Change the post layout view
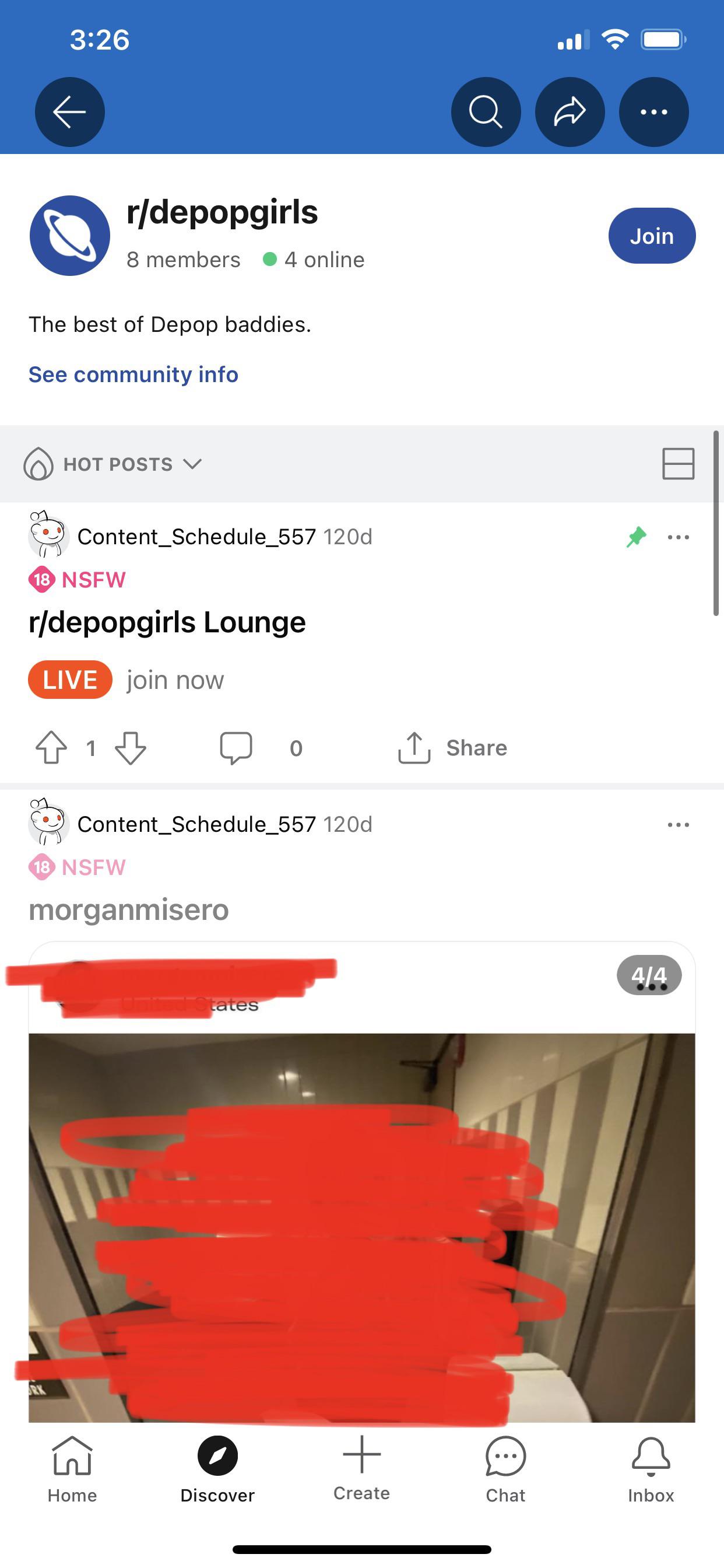Image resolution: width=724 pixels, height=1568 pixels. pyautogui.click(x=678, y=464)
